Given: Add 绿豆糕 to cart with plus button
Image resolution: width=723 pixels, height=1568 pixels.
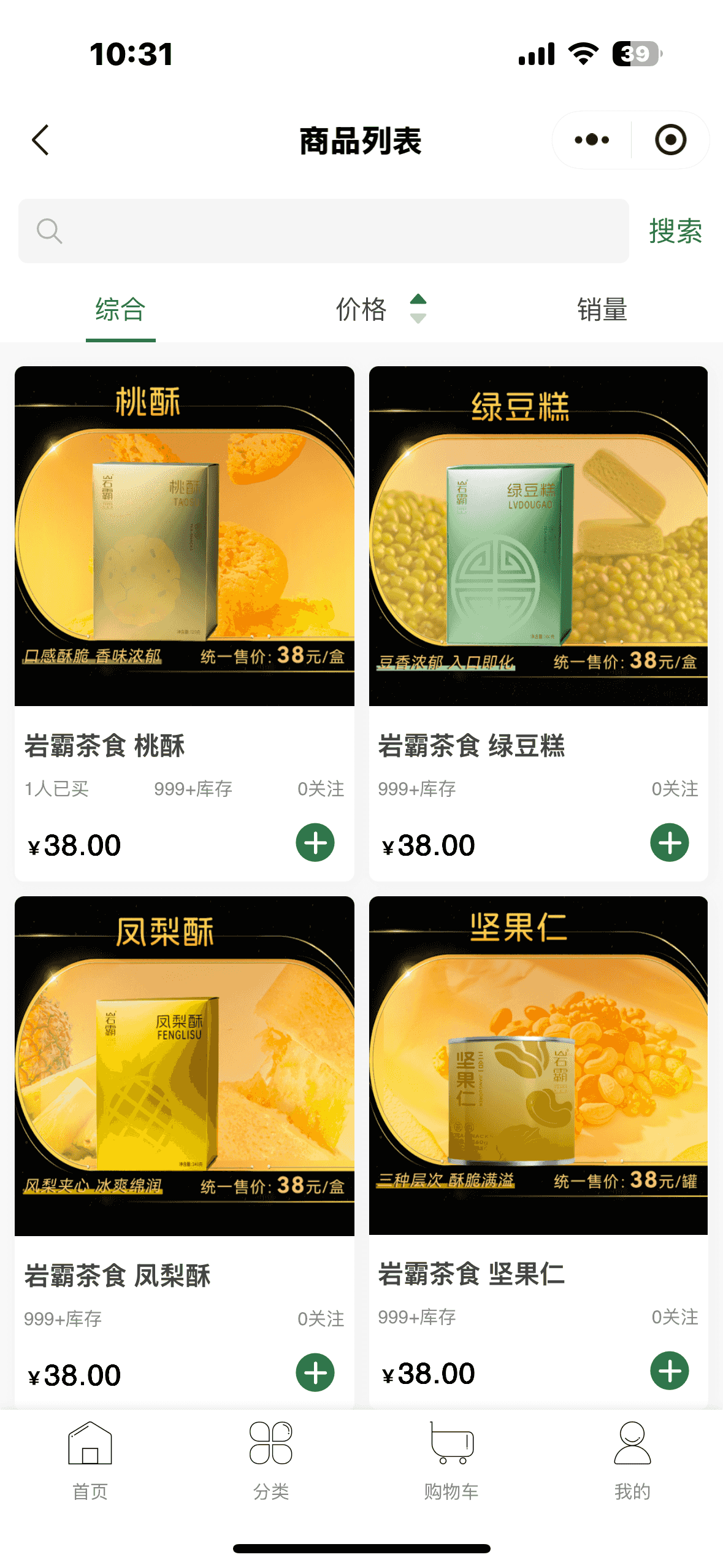Looking at the screenshot, I should tap(669, 842).
